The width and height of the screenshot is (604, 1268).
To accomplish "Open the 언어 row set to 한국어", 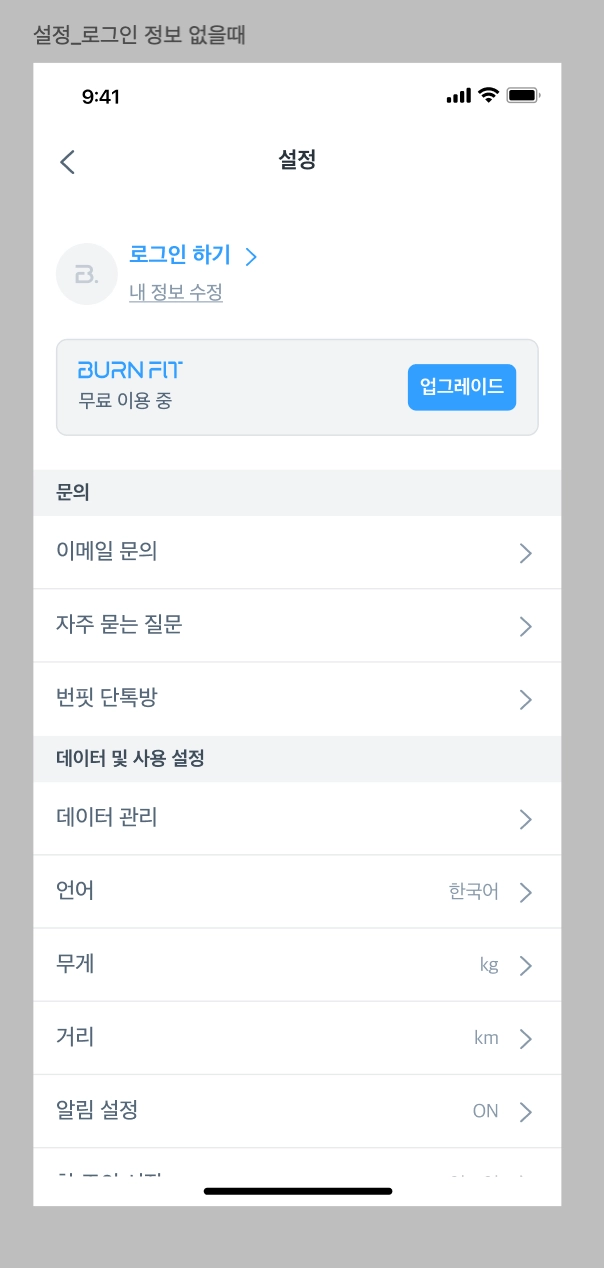I will tap(297, 891).
